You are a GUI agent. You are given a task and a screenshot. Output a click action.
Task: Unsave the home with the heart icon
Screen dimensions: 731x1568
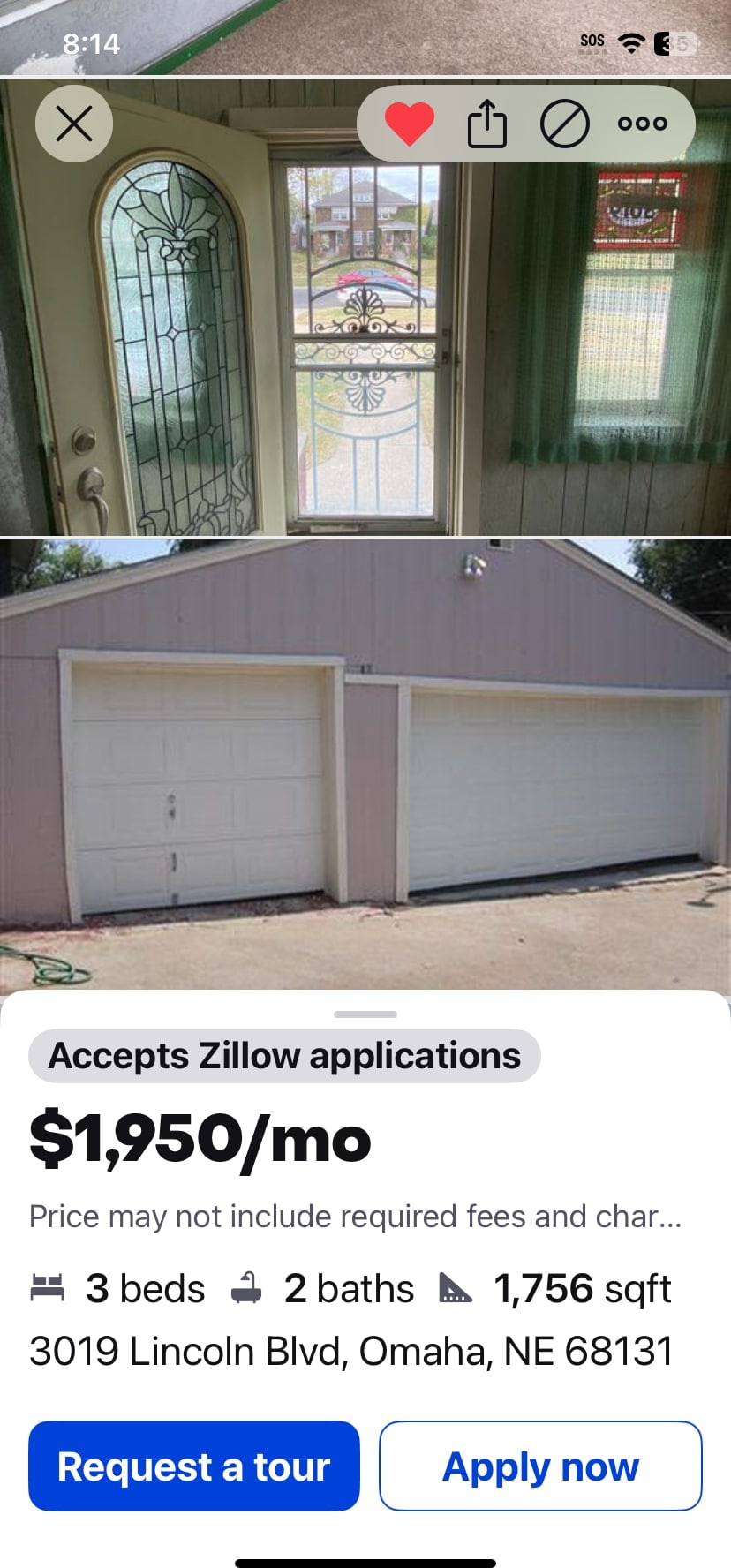410,124
